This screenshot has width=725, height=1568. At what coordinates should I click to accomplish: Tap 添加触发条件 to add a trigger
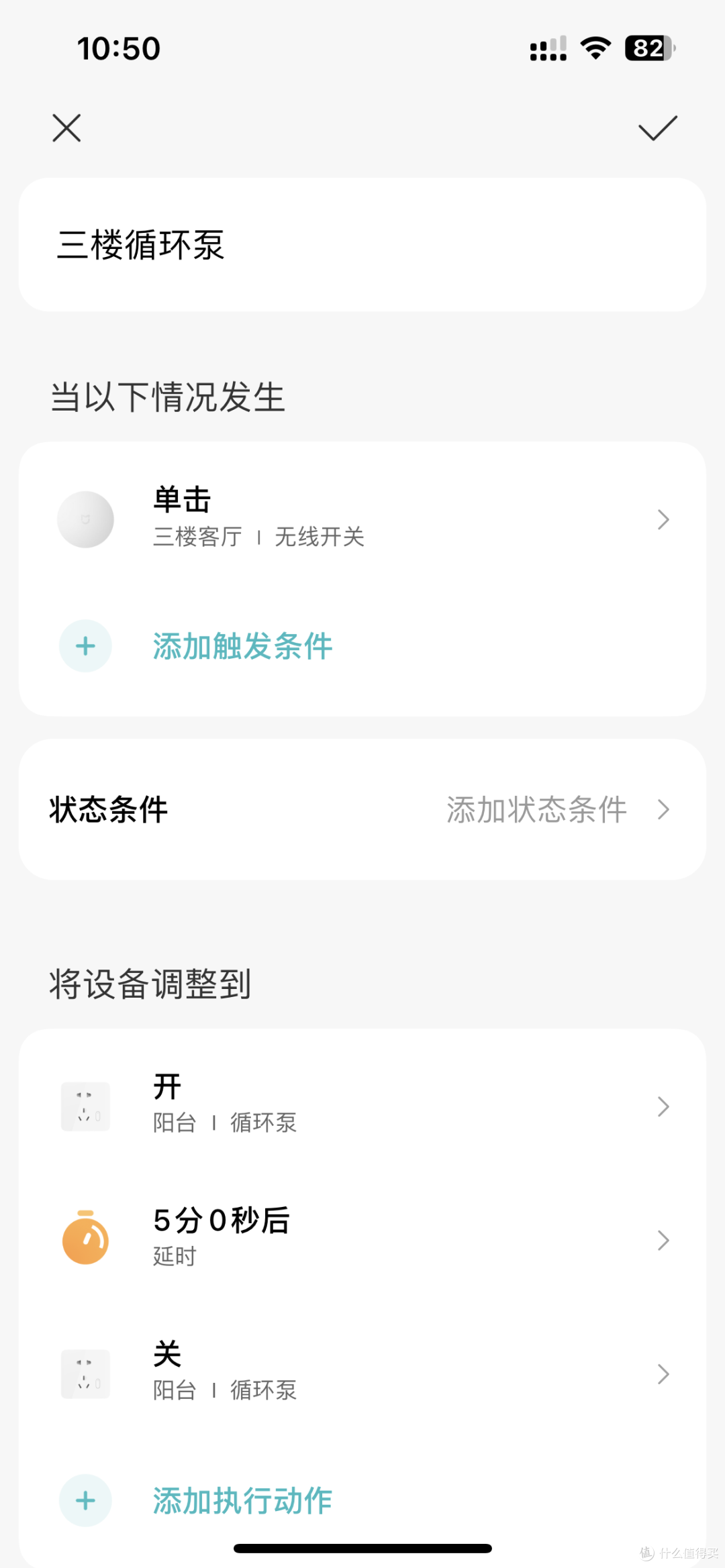tap(242, 646)
